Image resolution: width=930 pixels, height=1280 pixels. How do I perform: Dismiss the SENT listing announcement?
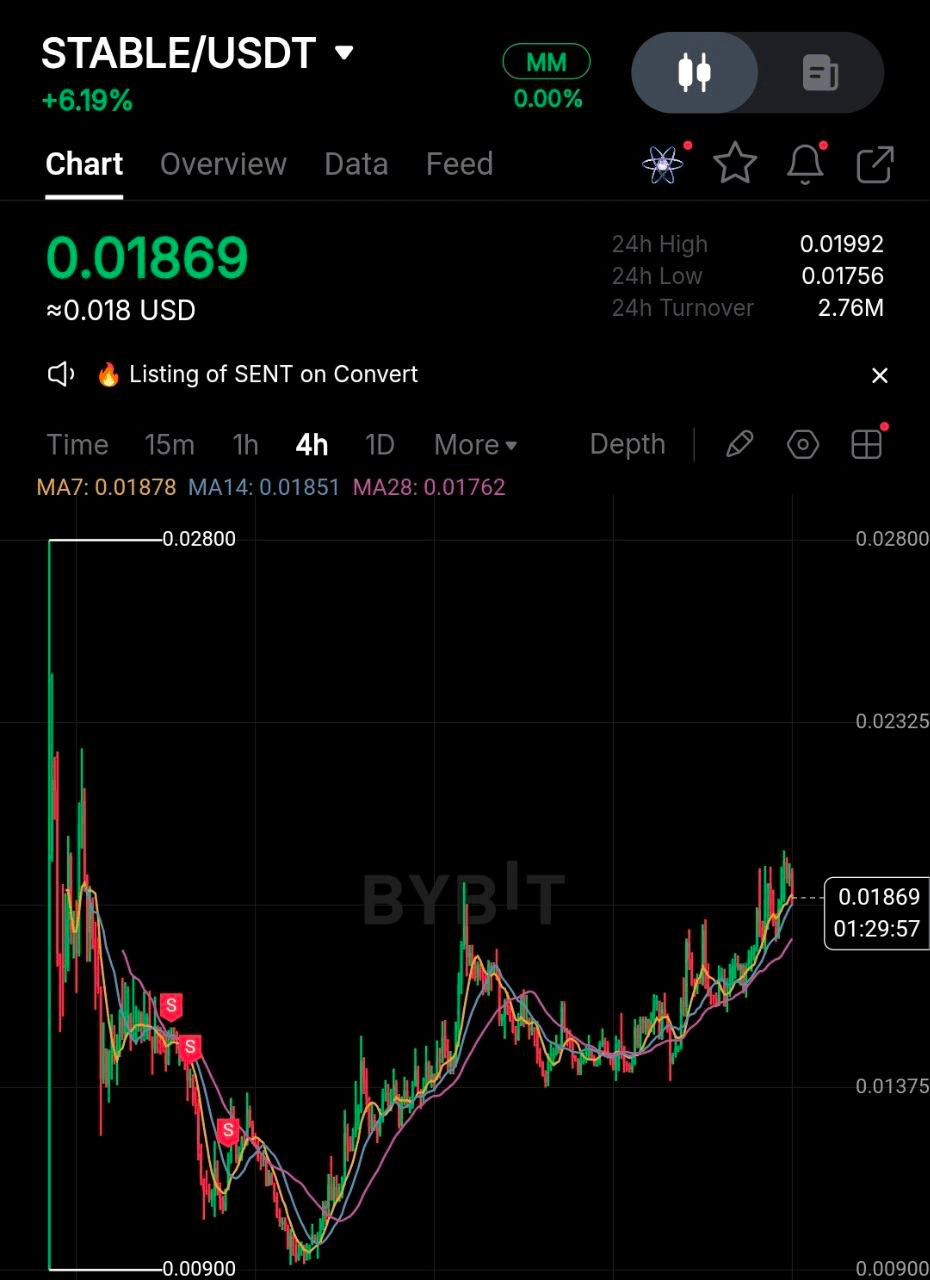point(880,375)
